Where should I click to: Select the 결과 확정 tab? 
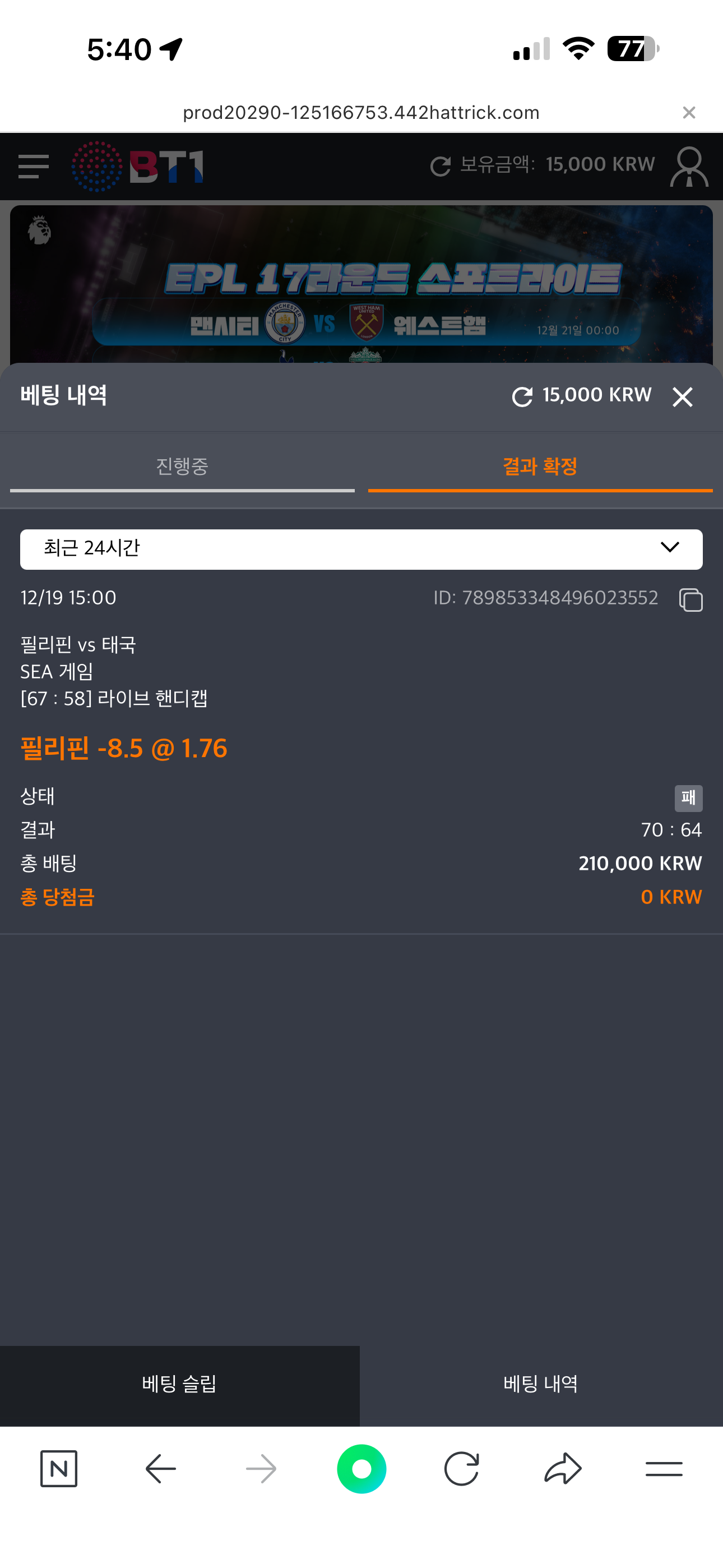[540, 467]
